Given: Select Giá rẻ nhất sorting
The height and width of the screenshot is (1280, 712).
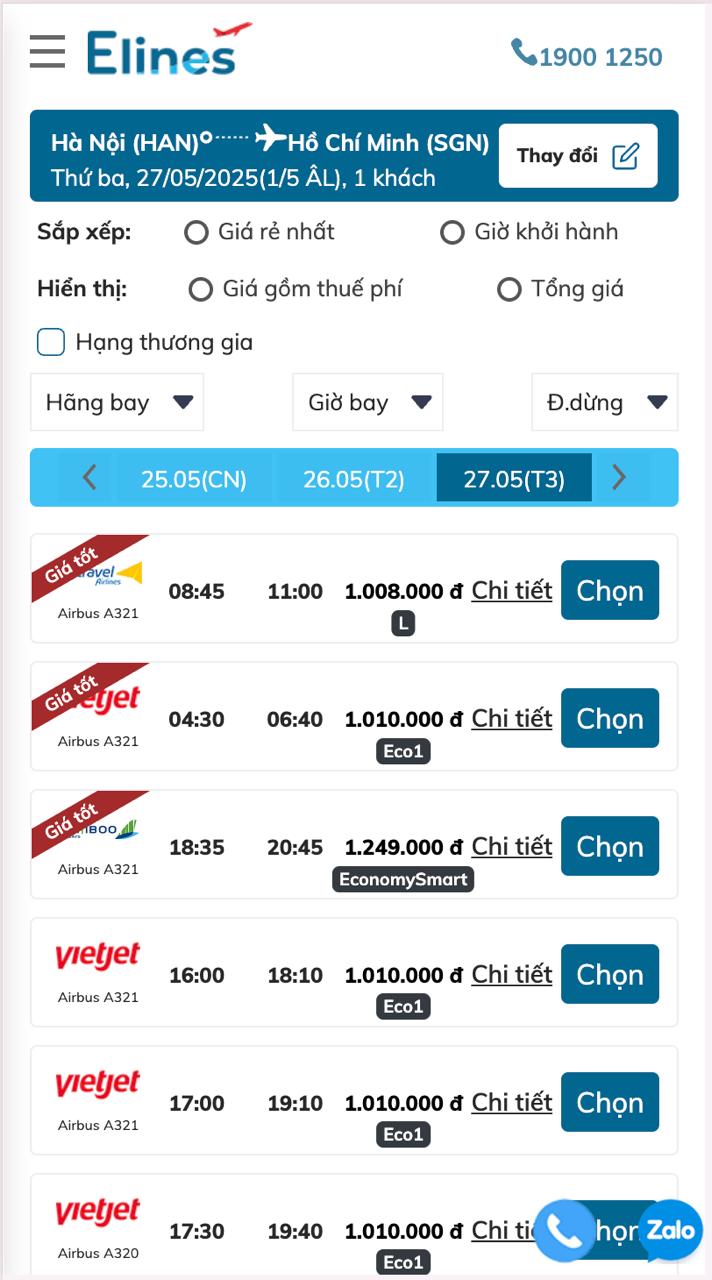Looking at the screenshot, I should point(197,233).
